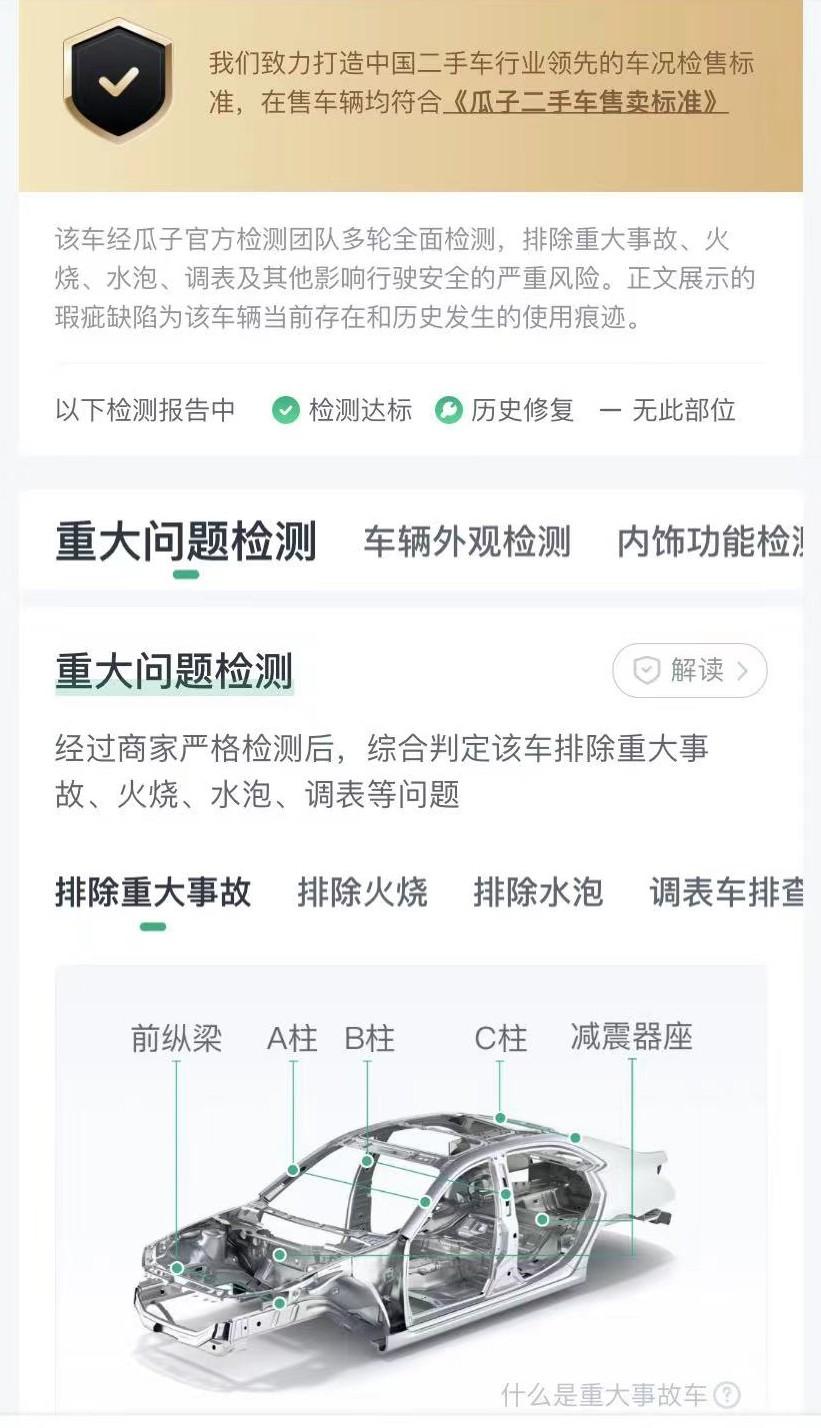Click the shield icon inside the 解读 button
The image size is (821, 1428).
(647, 670)
